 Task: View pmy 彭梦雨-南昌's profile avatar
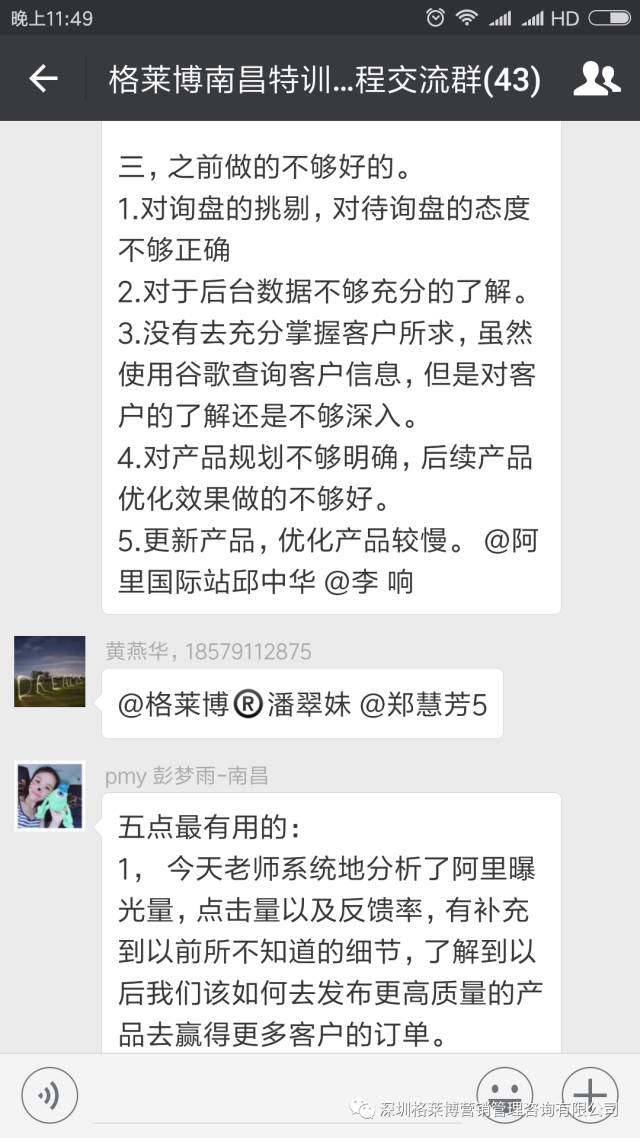pyautogui.click(x=49, y=796)
